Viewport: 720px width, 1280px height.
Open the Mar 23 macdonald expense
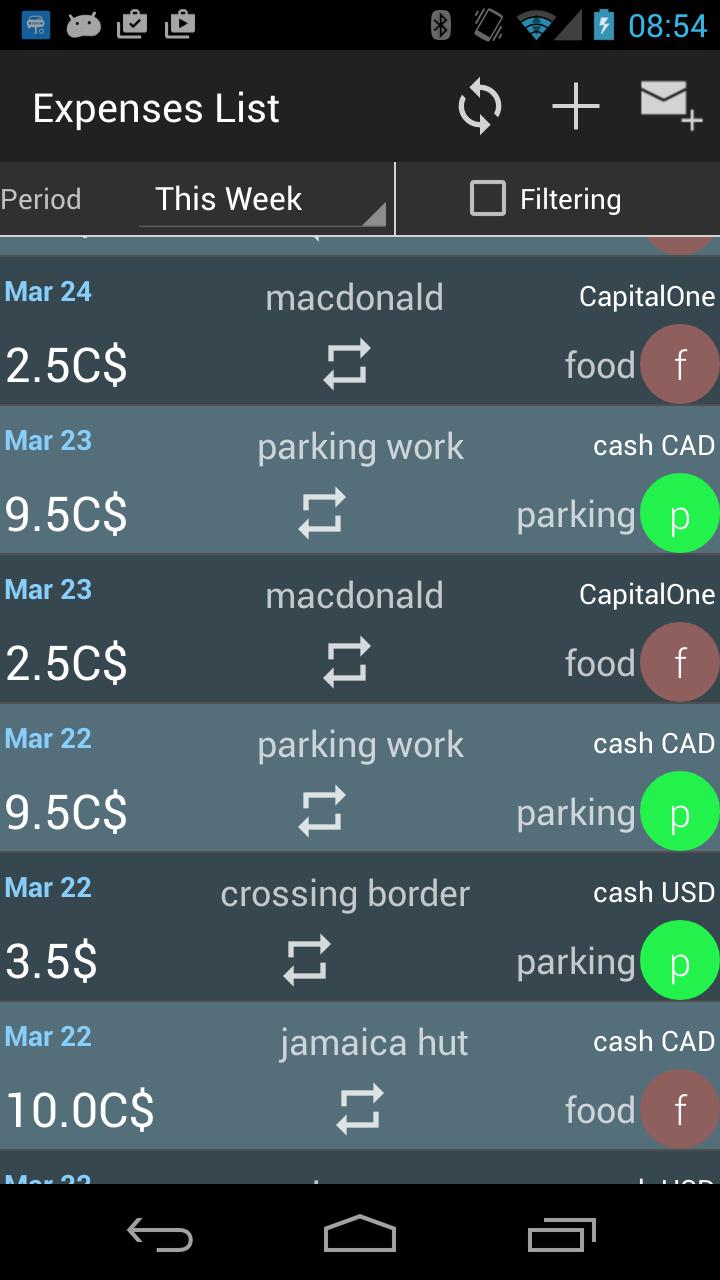[x=355, y=629]
